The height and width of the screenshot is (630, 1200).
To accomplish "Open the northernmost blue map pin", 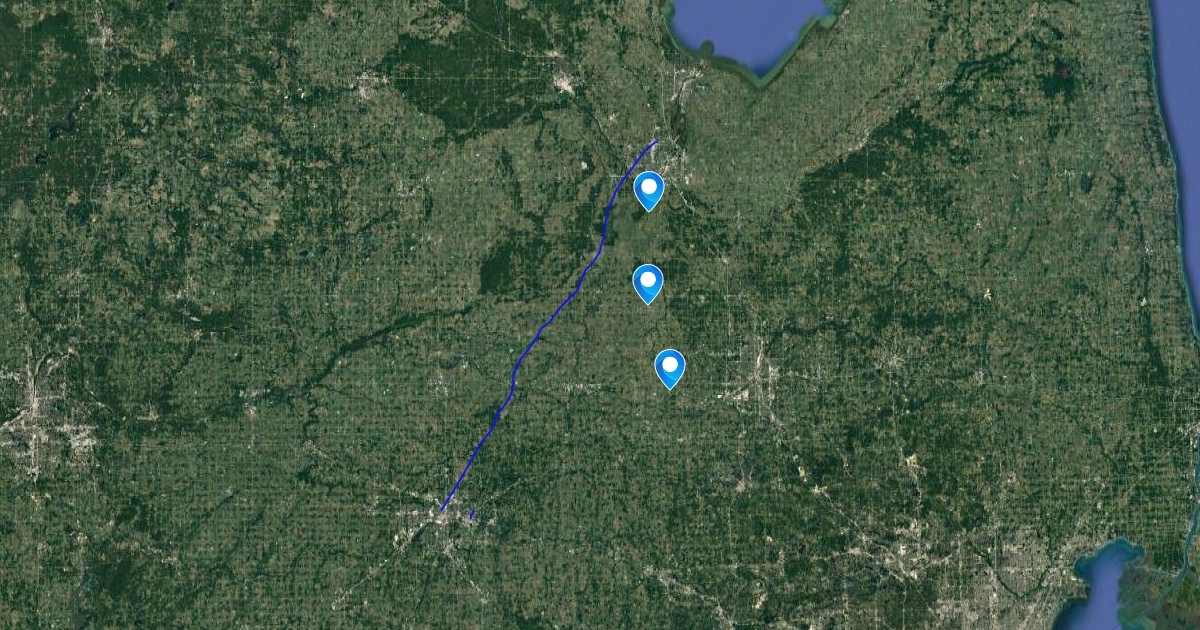I will (x=650, y=188).
